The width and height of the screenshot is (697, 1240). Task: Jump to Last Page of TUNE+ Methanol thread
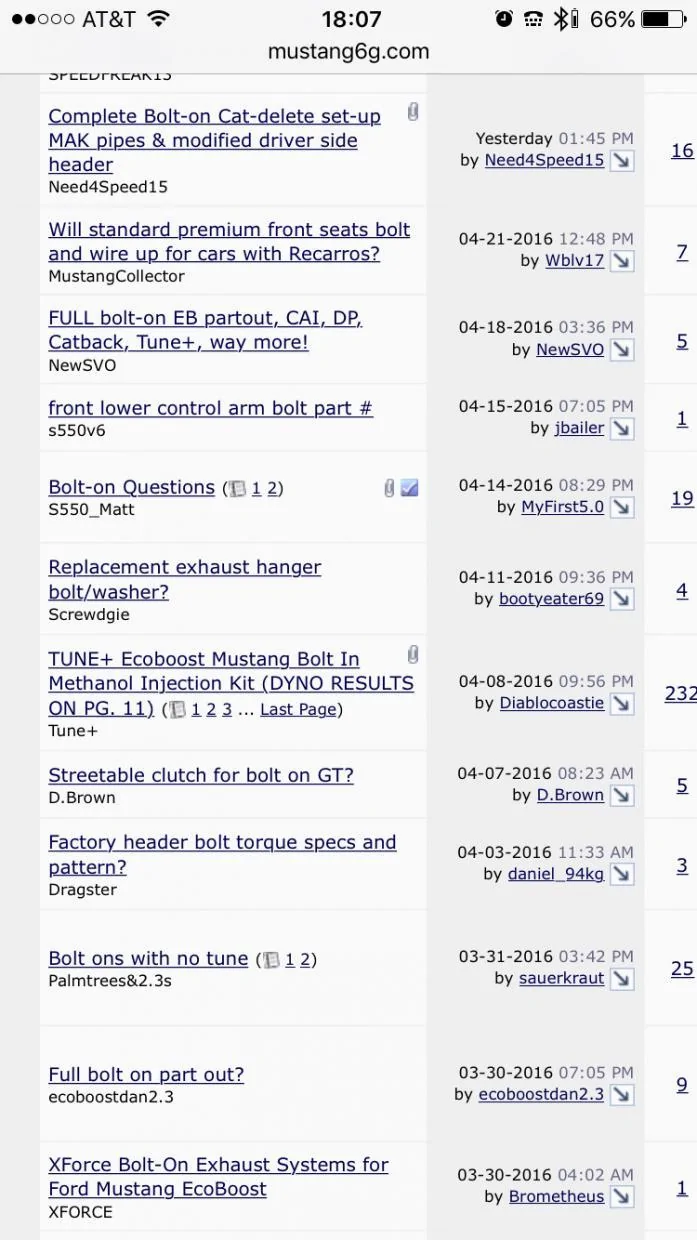pos(298,709)
